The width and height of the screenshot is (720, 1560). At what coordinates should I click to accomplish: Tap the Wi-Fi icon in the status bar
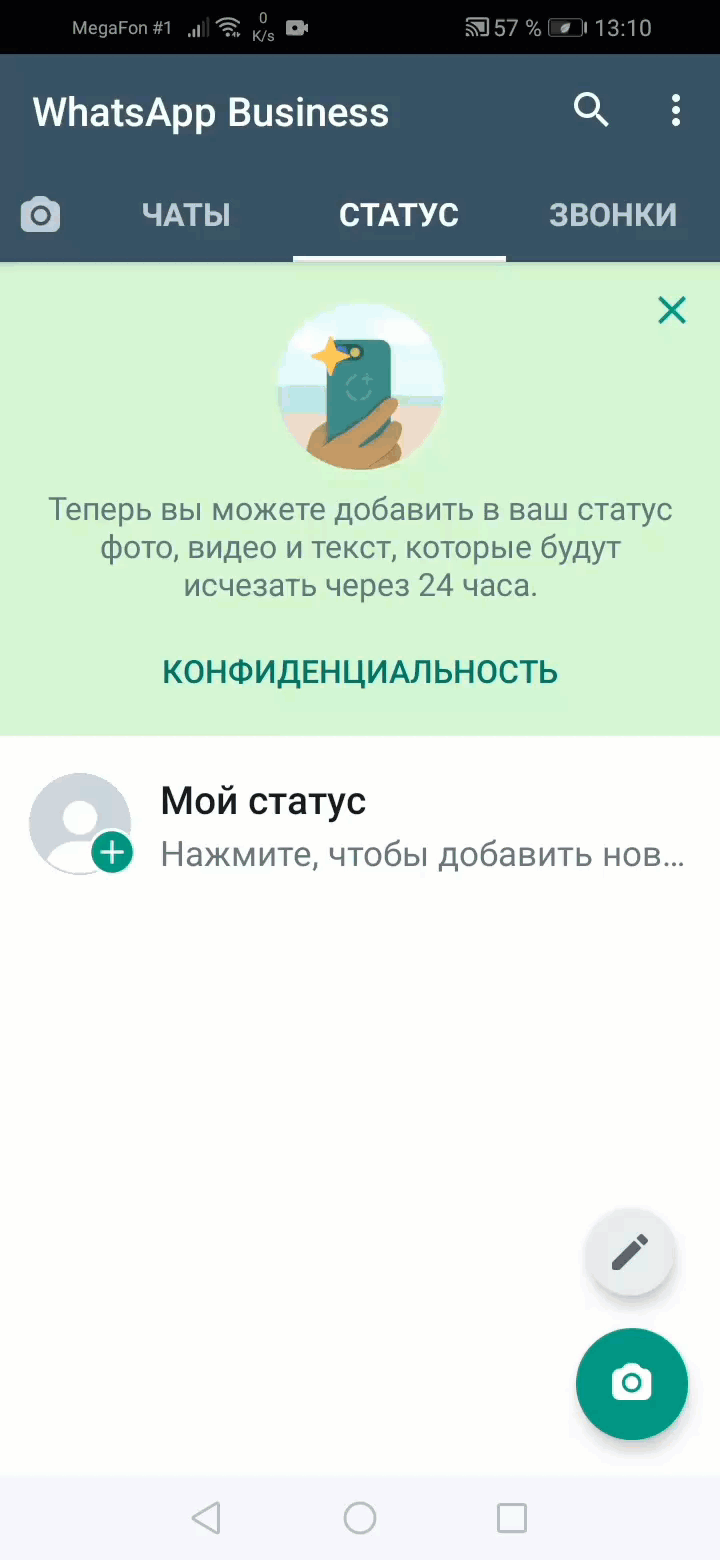pos(227,26)
